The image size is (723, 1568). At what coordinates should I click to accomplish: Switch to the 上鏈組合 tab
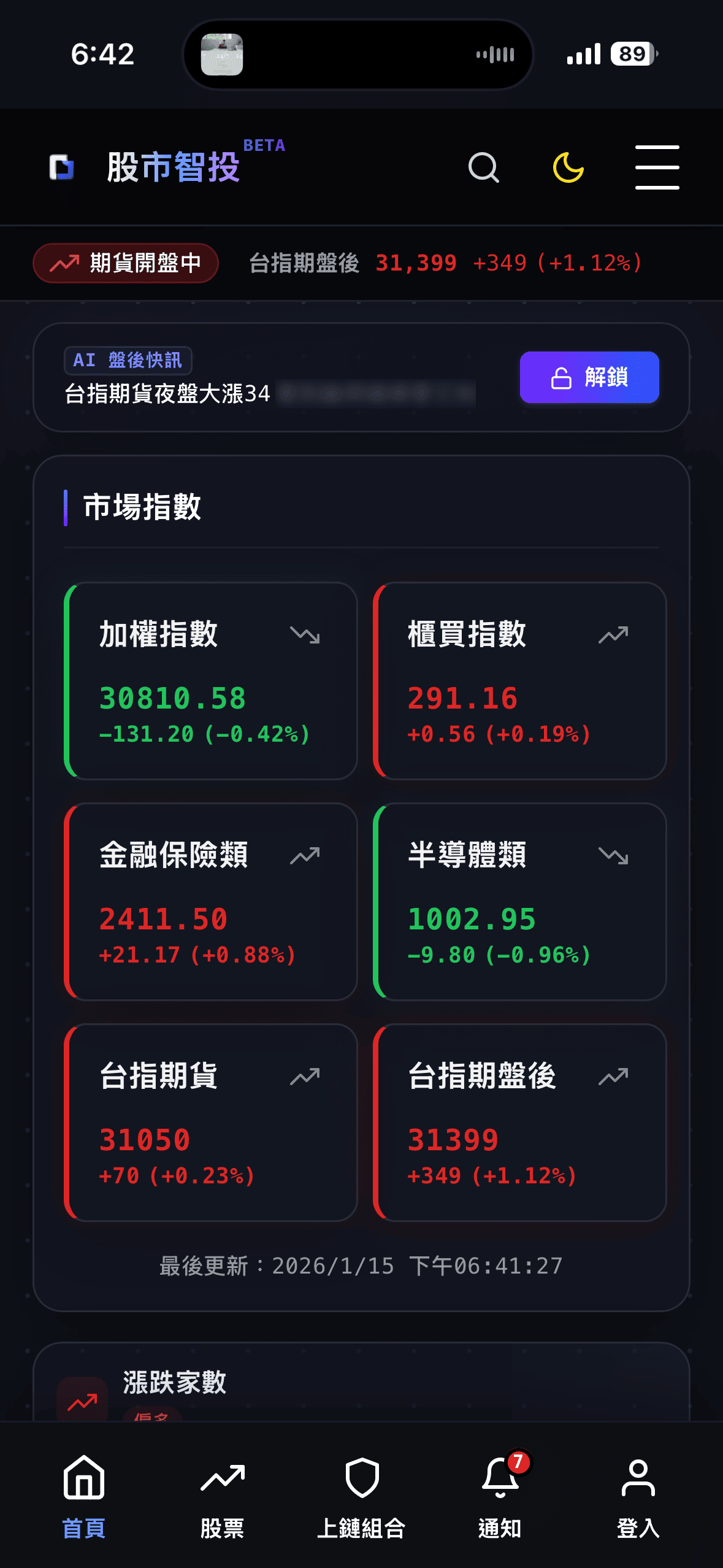(x=361, y=1497)
